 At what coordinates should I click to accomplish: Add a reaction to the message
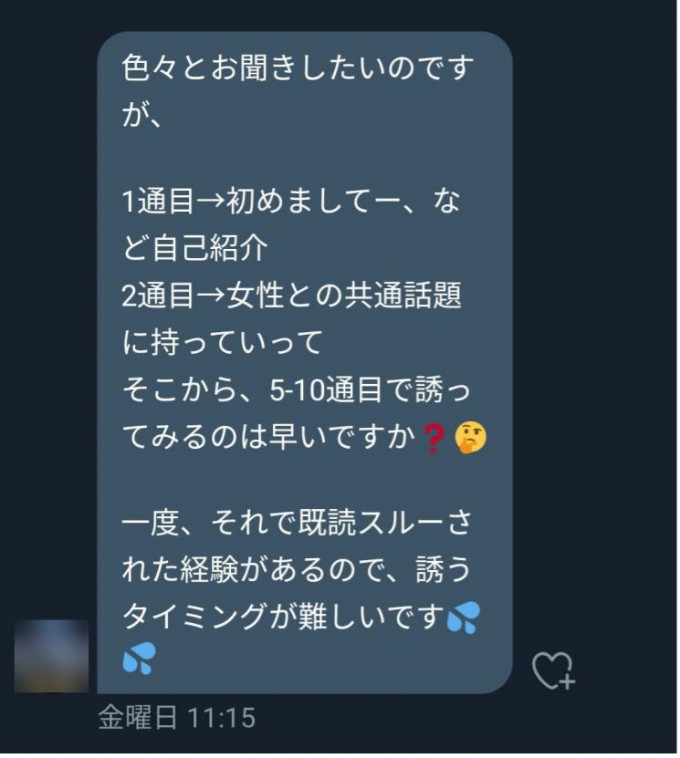click(x=553, y=670)
